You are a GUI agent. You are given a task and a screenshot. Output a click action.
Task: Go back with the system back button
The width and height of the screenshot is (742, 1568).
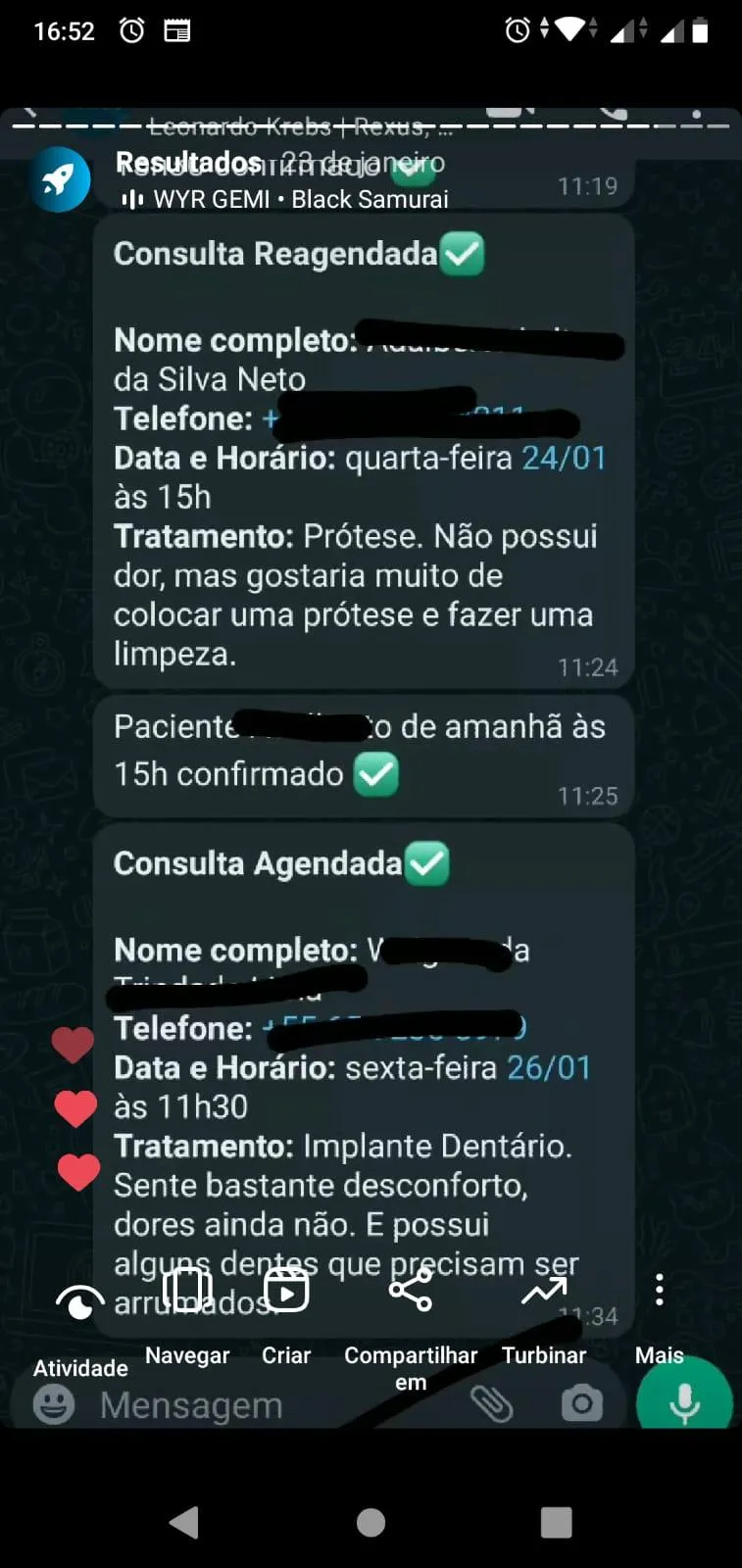184,1522
